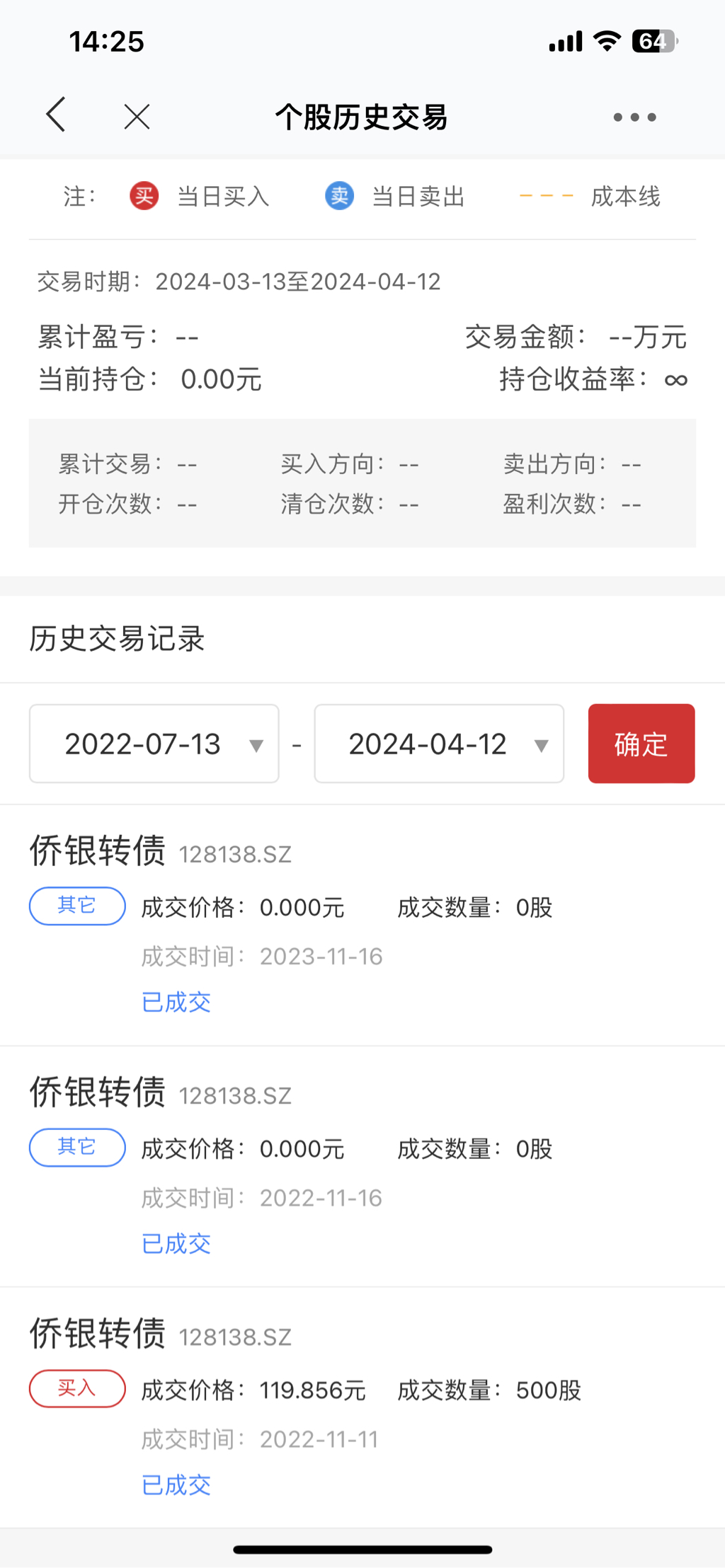Open the 侨银转债 买入 record dated 2022-11-11
This screenshot has height=1568, width=725.
[x=361, y=1408]
